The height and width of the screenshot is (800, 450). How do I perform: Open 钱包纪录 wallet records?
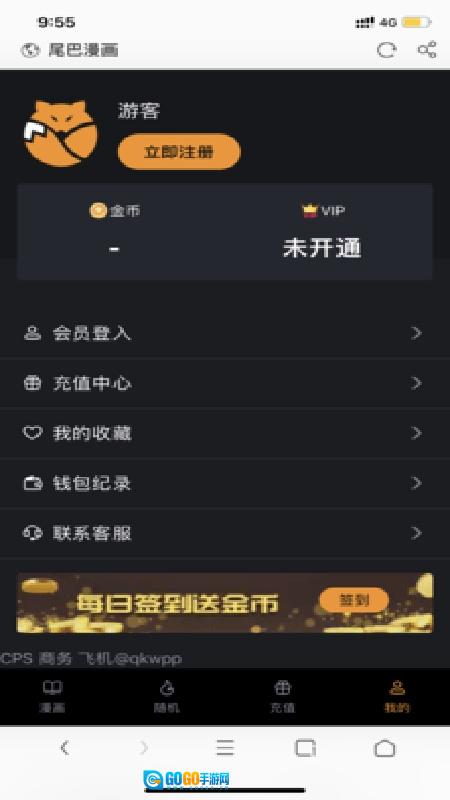click(x=225, y=483)
